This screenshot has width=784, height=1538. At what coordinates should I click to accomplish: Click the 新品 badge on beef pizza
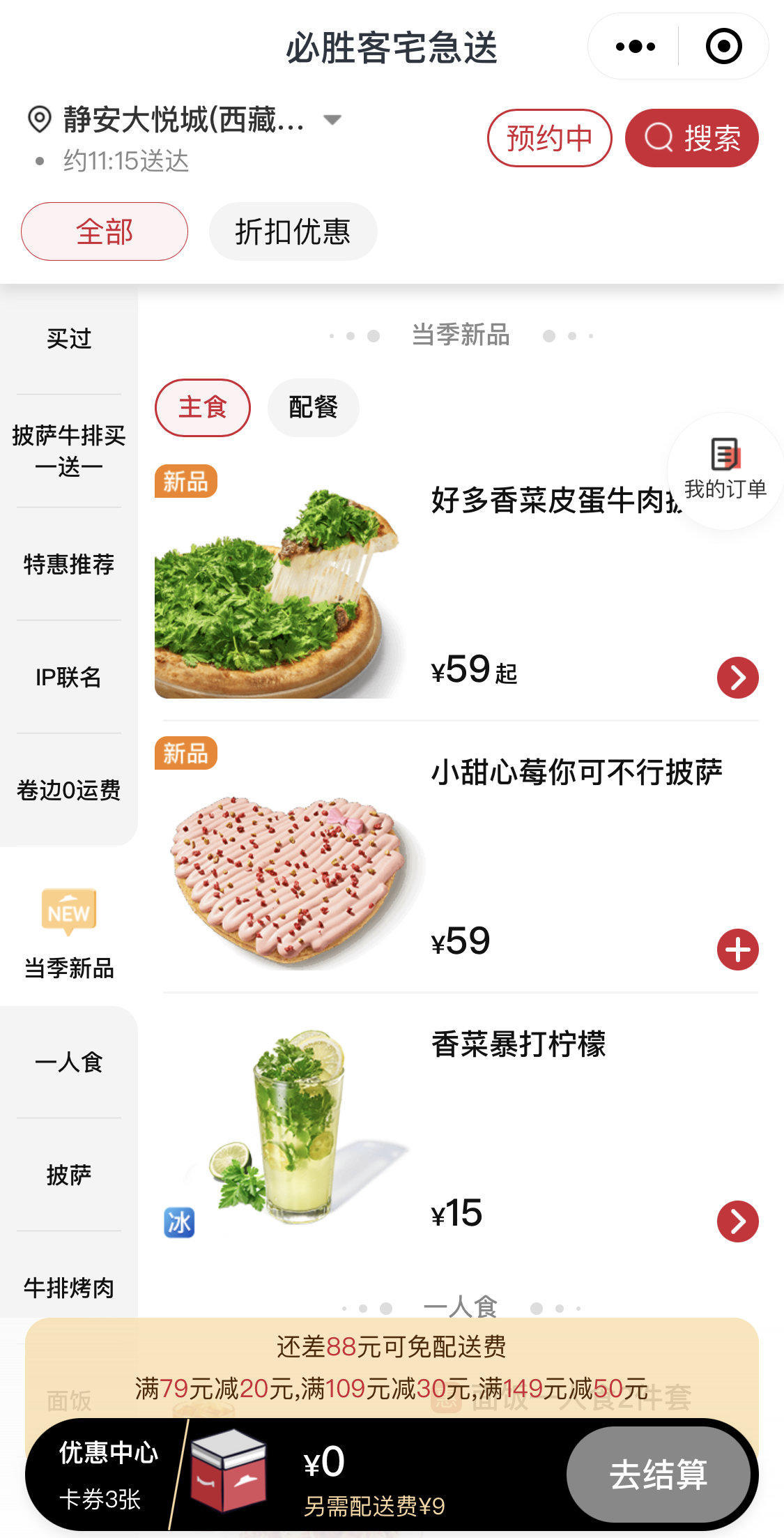(x=186, y=482)
